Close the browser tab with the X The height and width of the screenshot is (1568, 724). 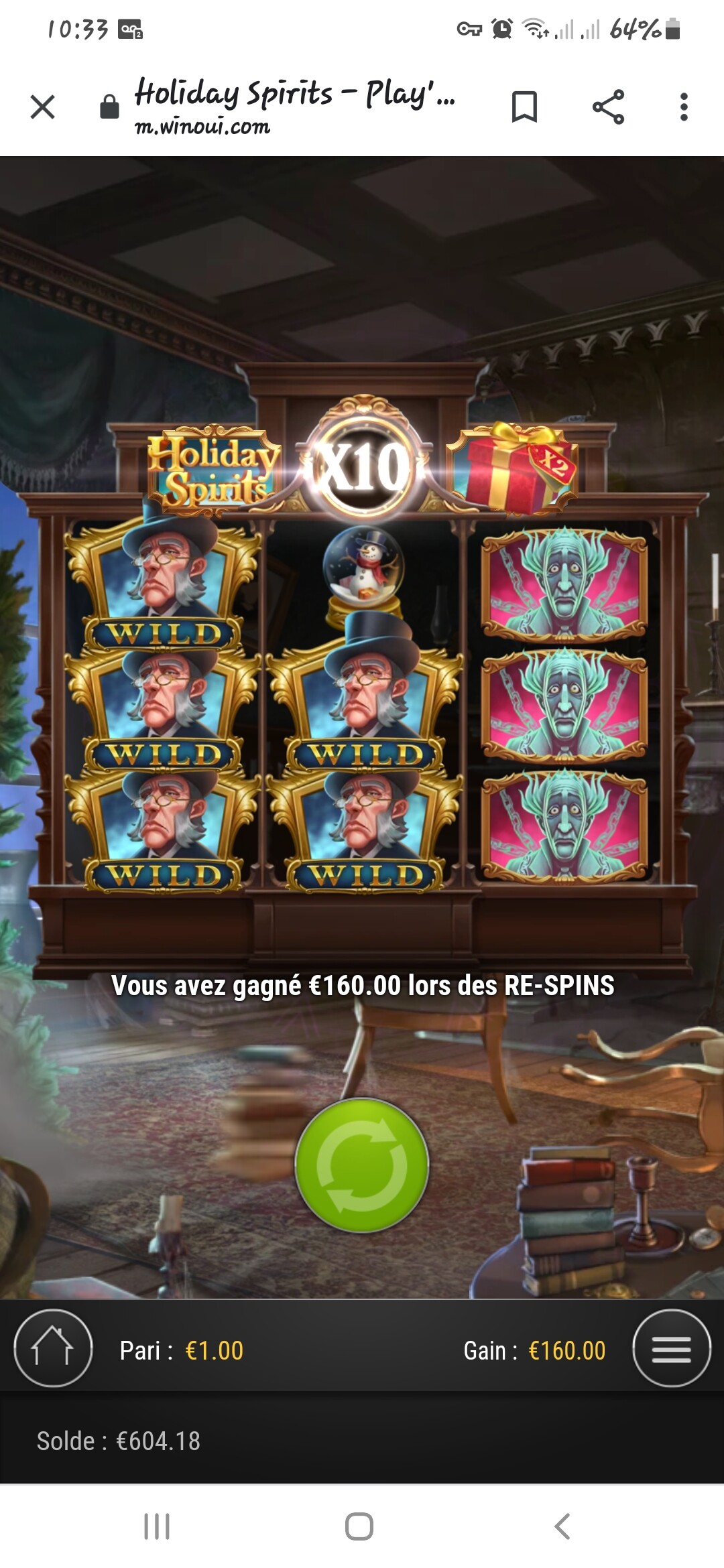click(42, 107)
